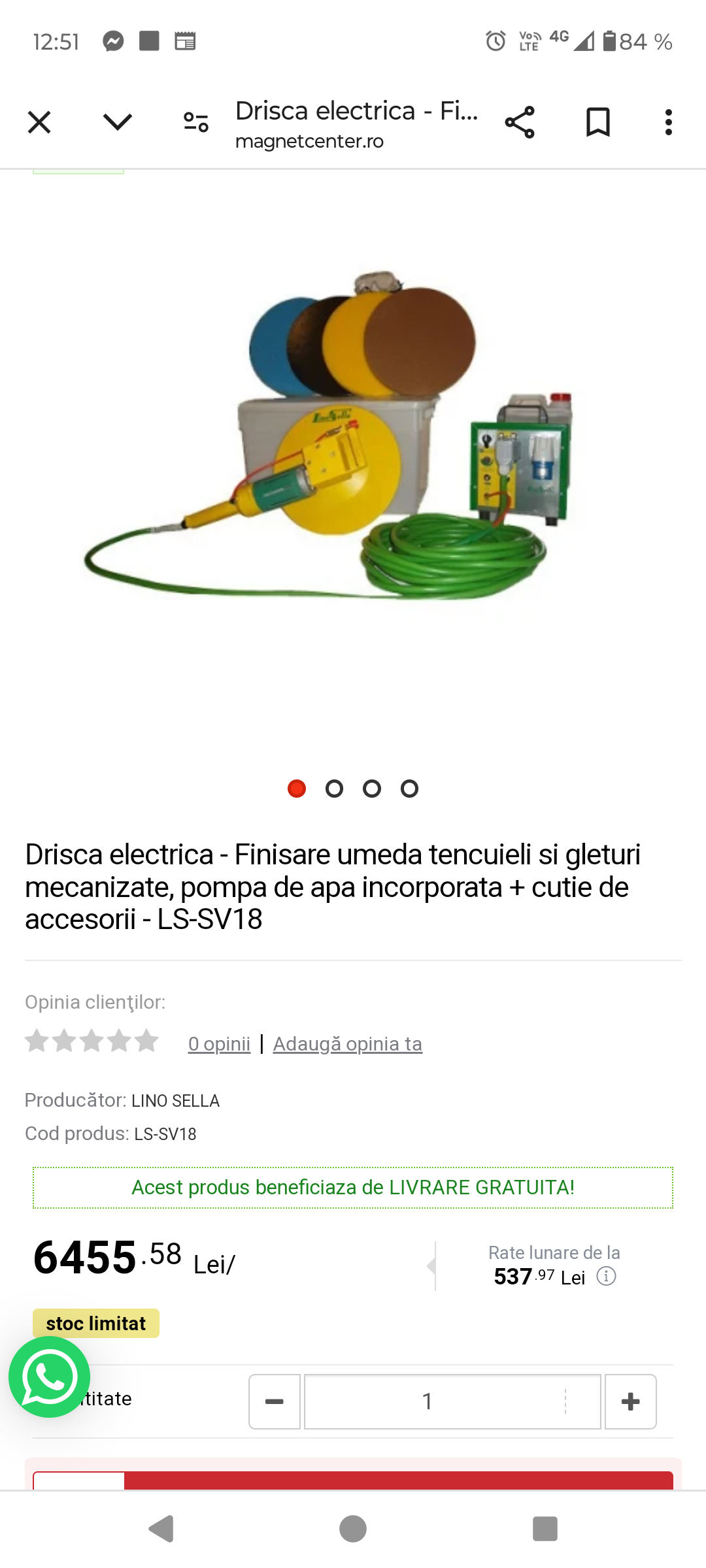Start a WhatsApp chat with the shop

(49, 1377)
